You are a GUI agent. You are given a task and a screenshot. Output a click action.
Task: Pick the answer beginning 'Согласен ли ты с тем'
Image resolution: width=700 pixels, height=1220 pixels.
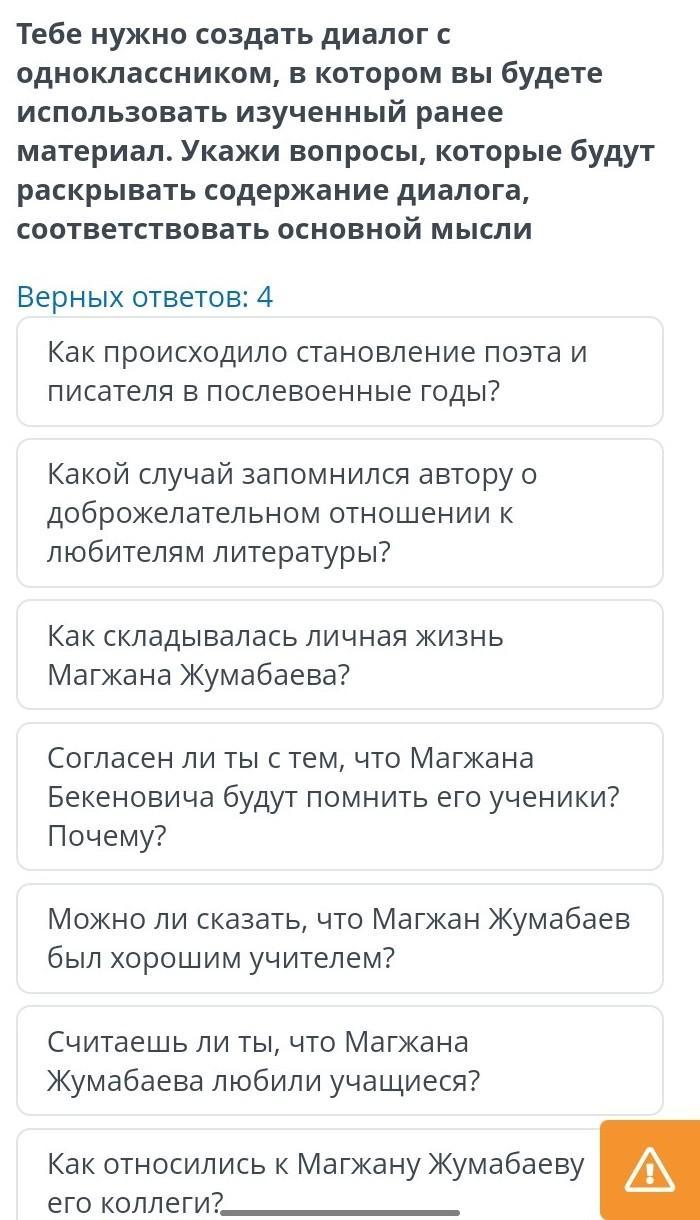click(340, 797)
